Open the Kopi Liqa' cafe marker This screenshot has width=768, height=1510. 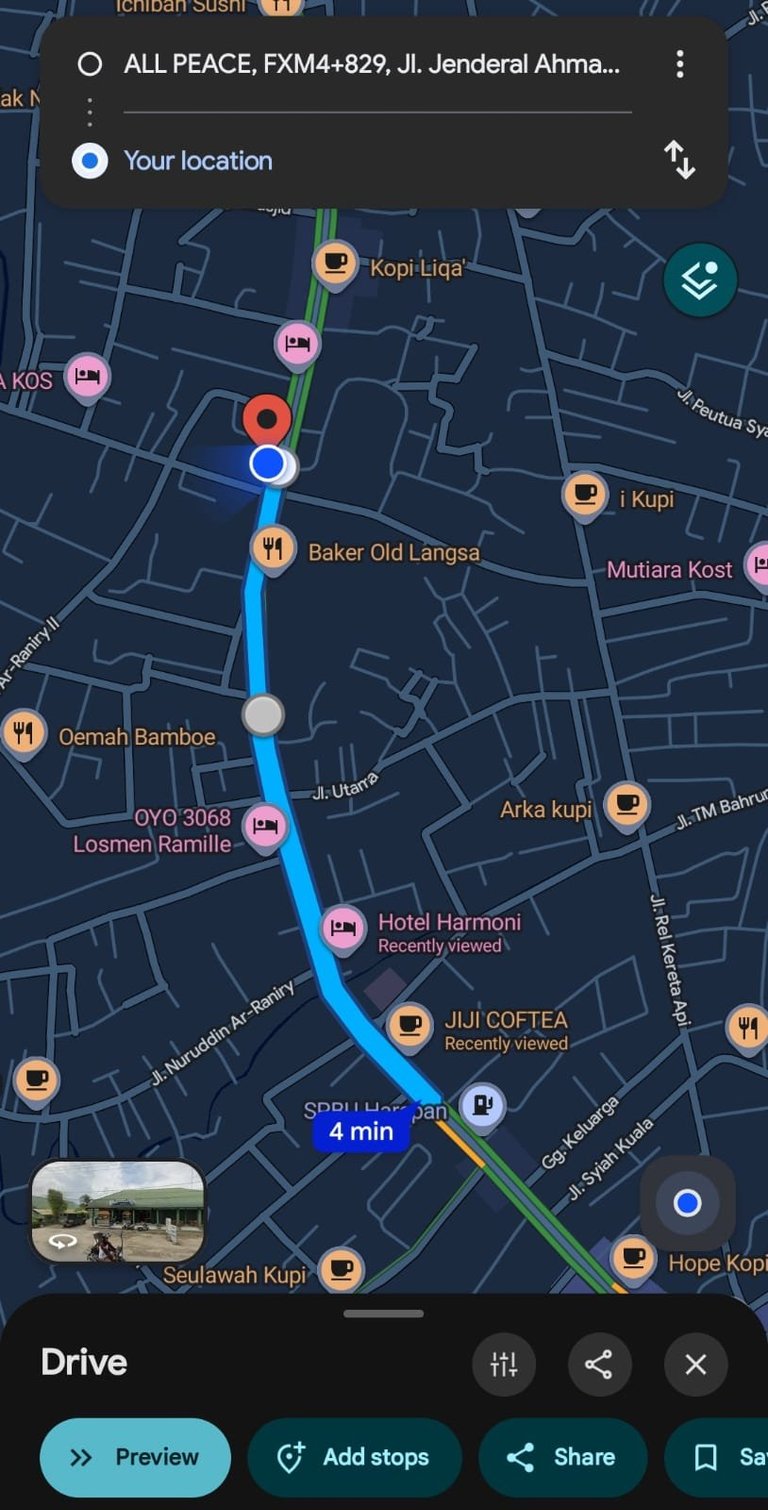coord(336,263)
